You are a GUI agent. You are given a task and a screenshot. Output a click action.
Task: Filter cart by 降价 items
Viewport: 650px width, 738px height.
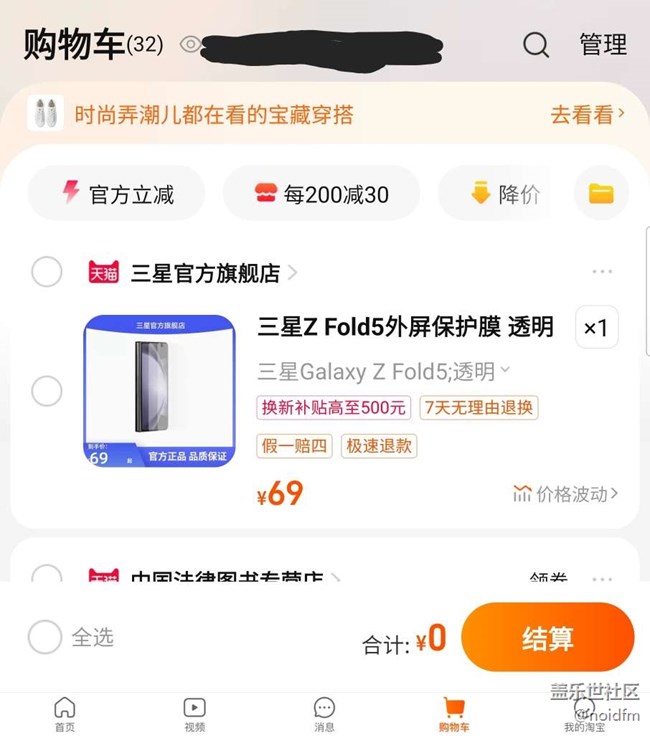tap(504, 193)
